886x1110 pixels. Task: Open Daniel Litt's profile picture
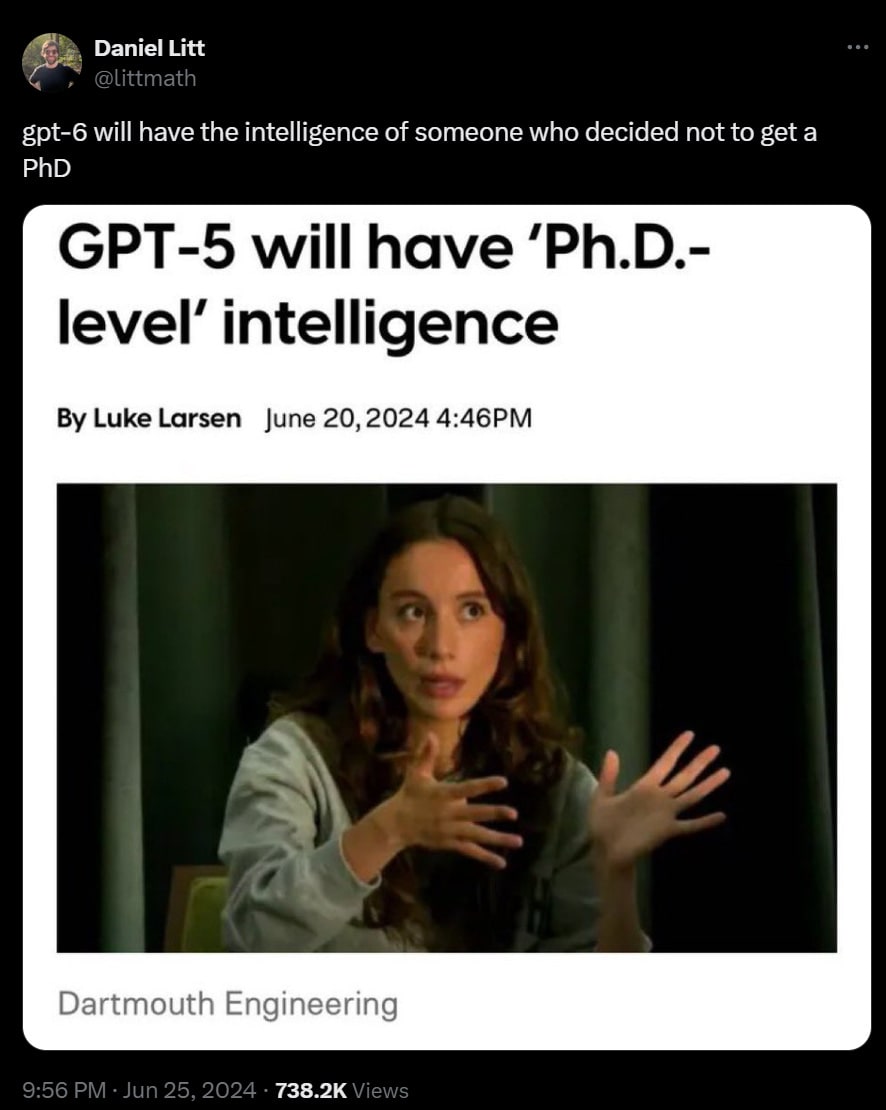[x=52, y=62]
